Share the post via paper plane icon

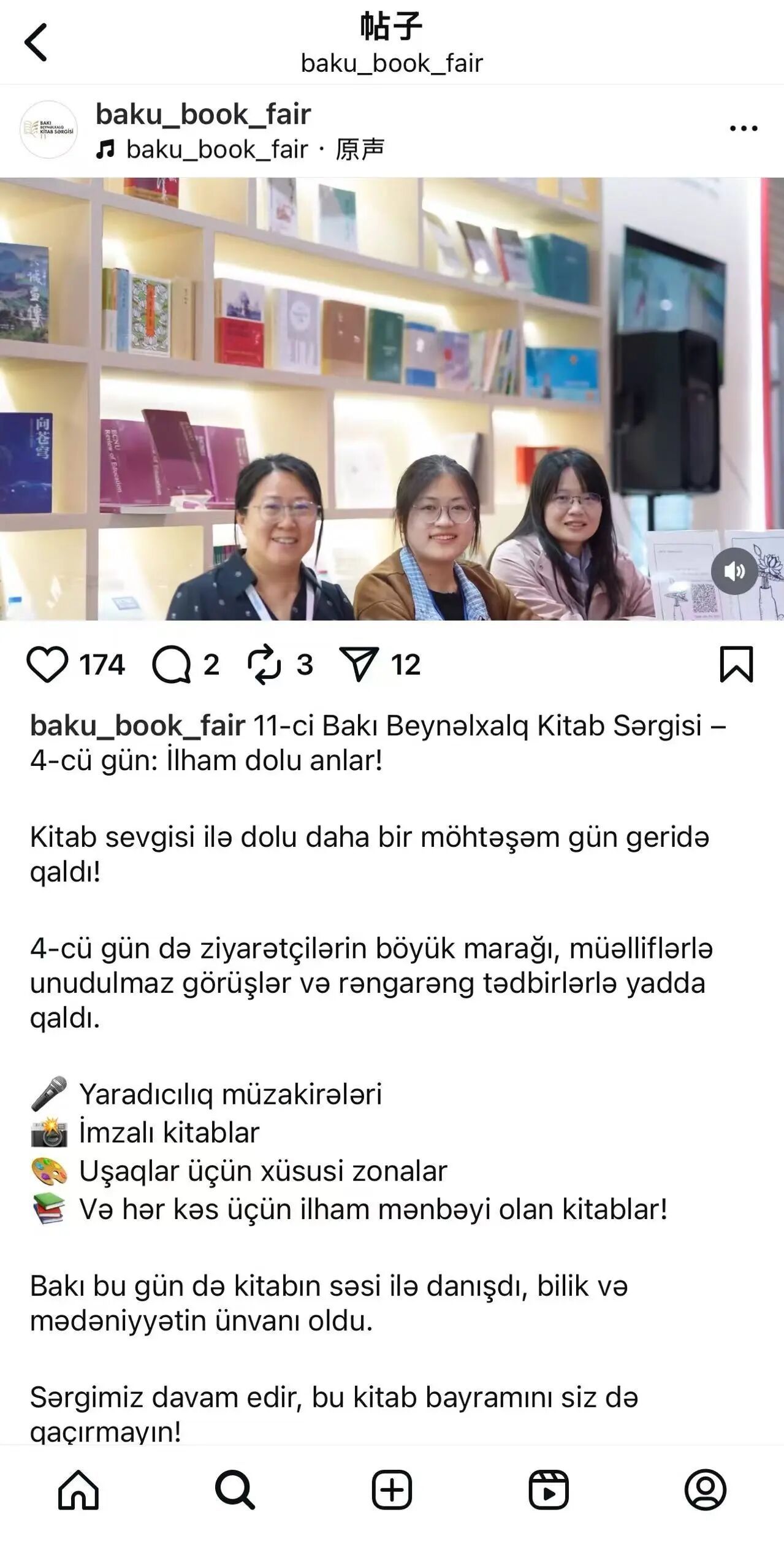[x=359, y=665]
